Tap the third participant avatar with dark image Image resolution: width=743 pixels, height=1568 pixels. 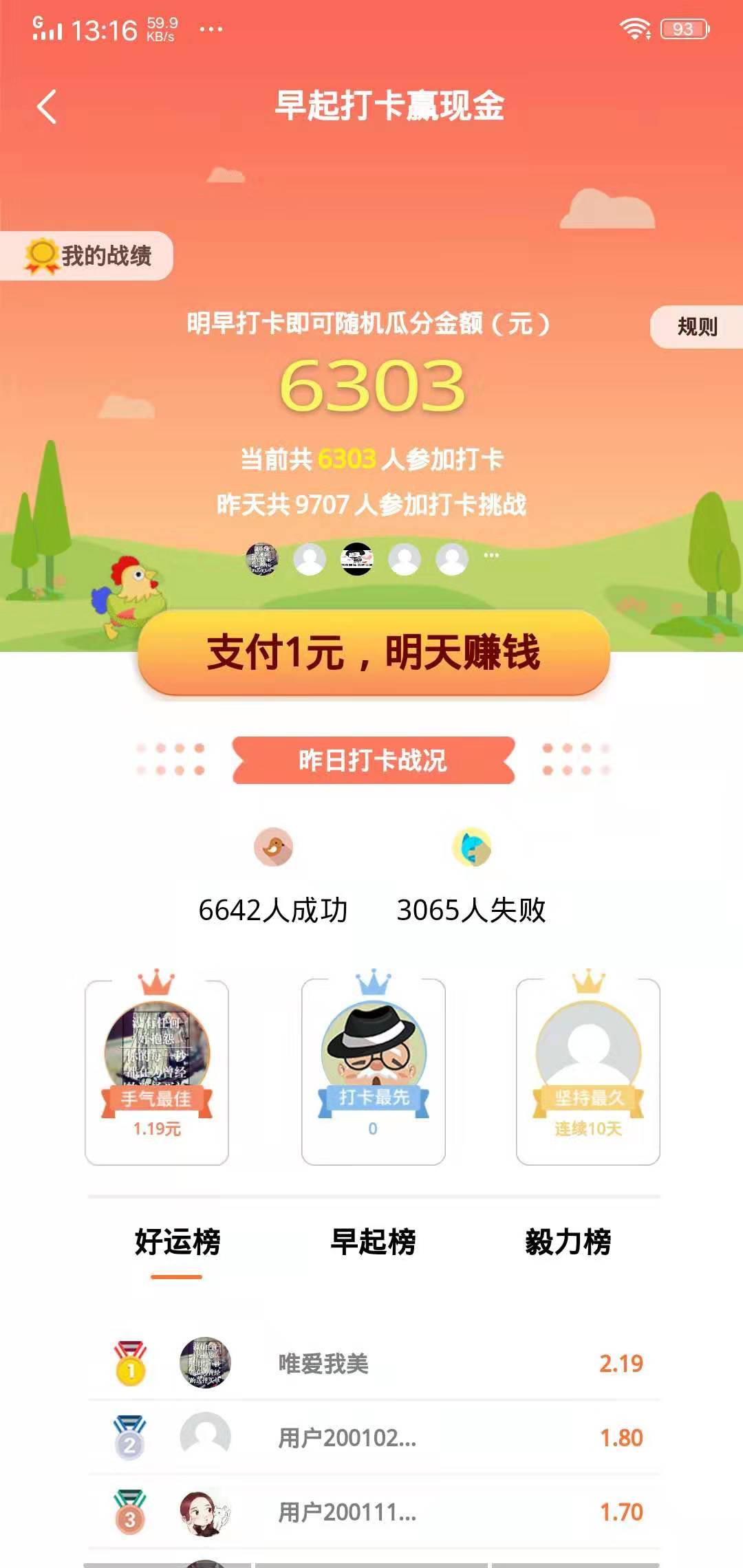tap(357, 557)
